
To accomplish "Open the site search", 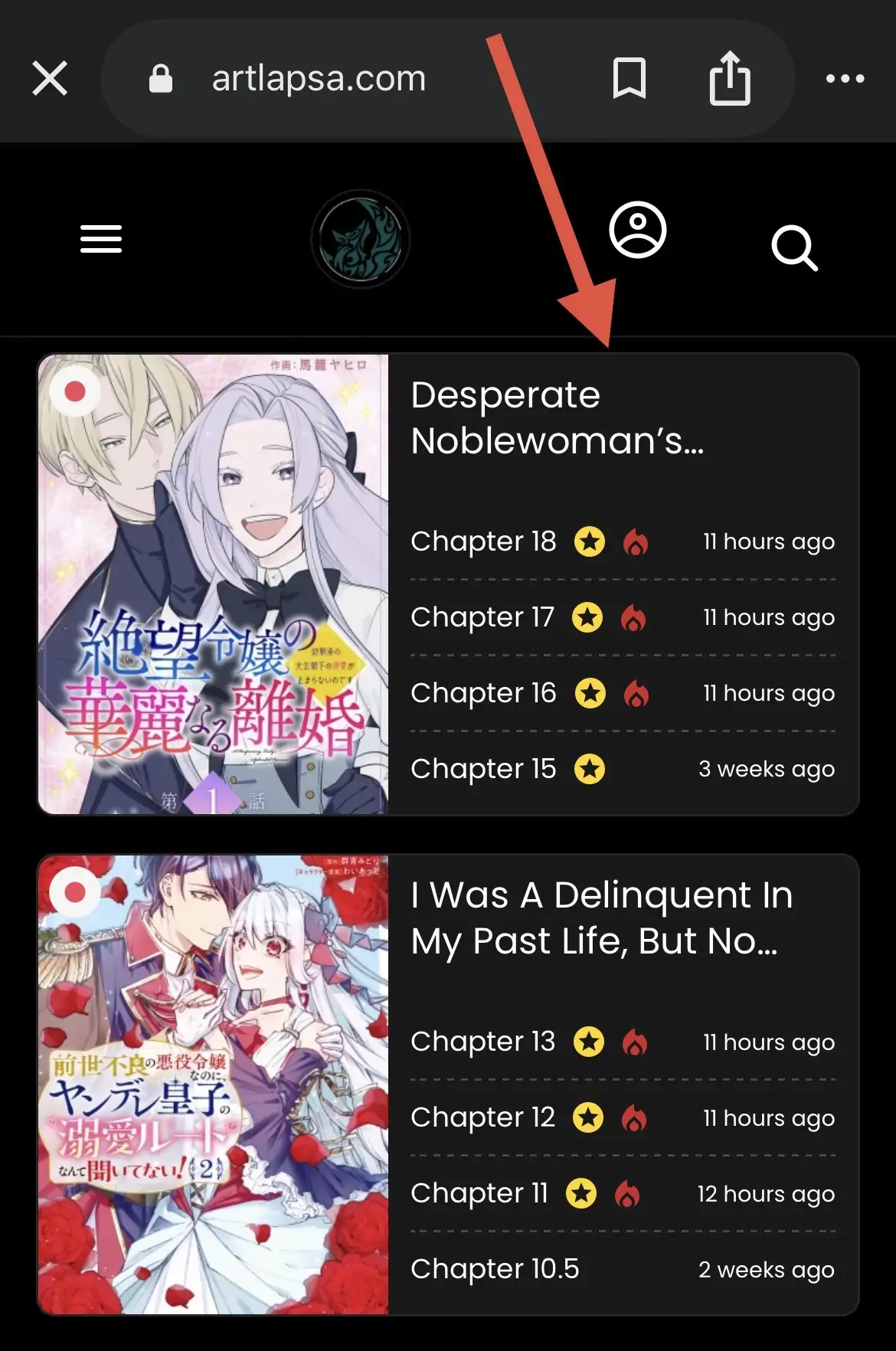I will point(794,247).
